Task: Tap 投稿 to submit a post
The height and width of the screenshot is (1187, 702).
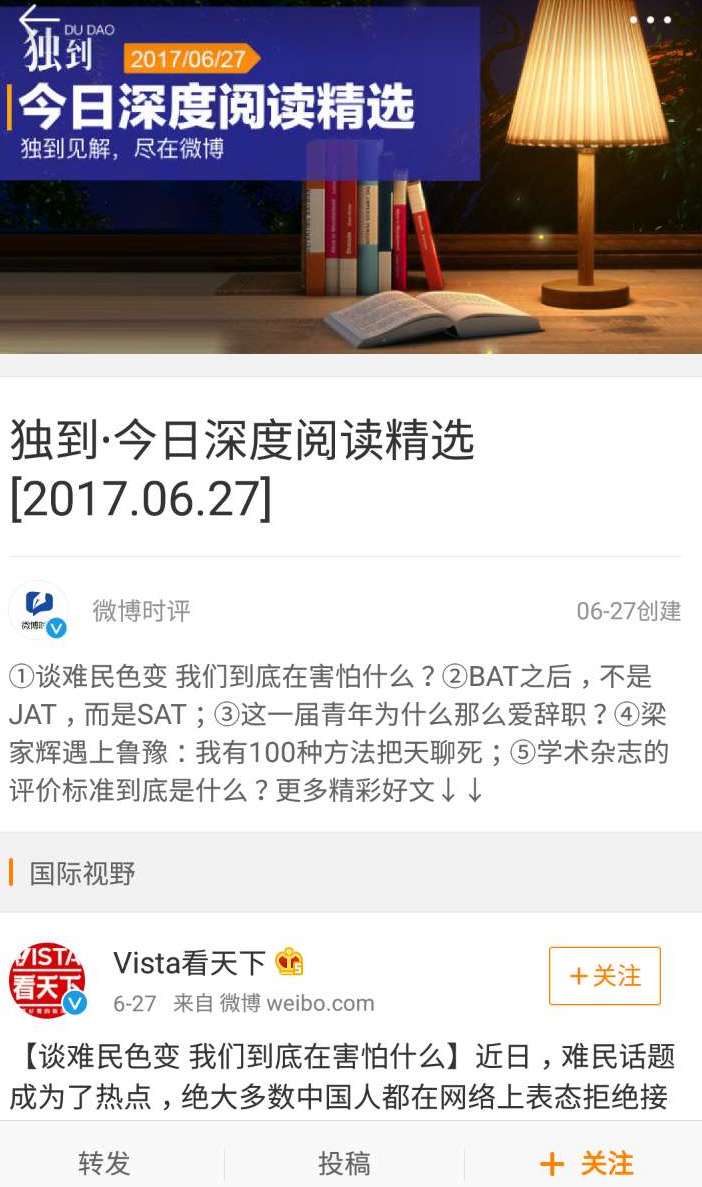Action: pos(344,1162)
